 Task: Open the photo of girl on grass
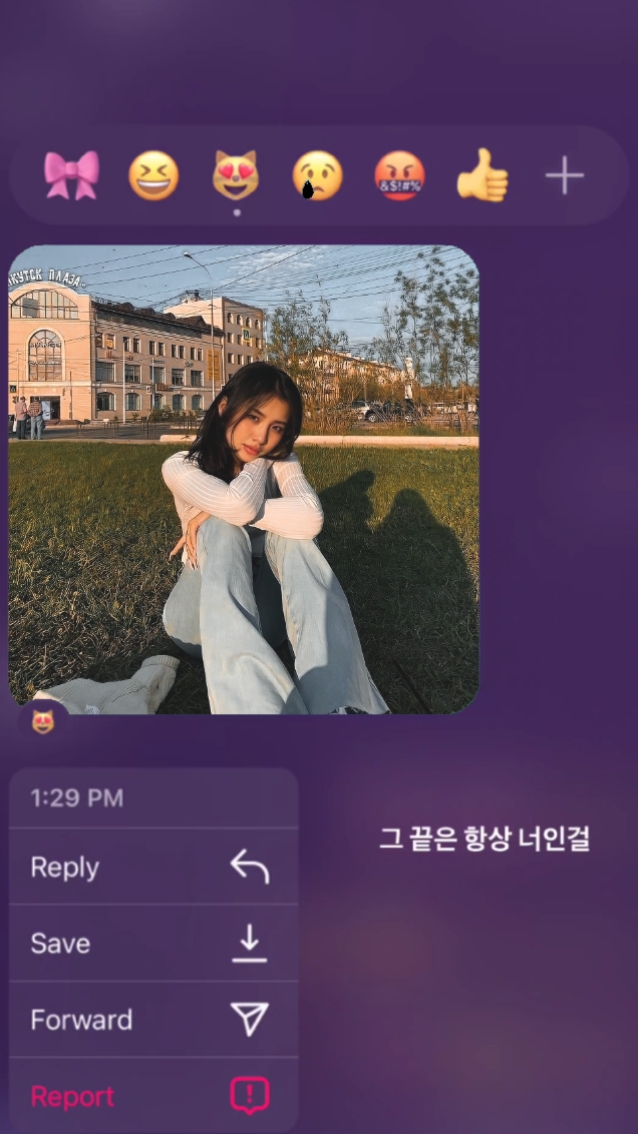243,479
